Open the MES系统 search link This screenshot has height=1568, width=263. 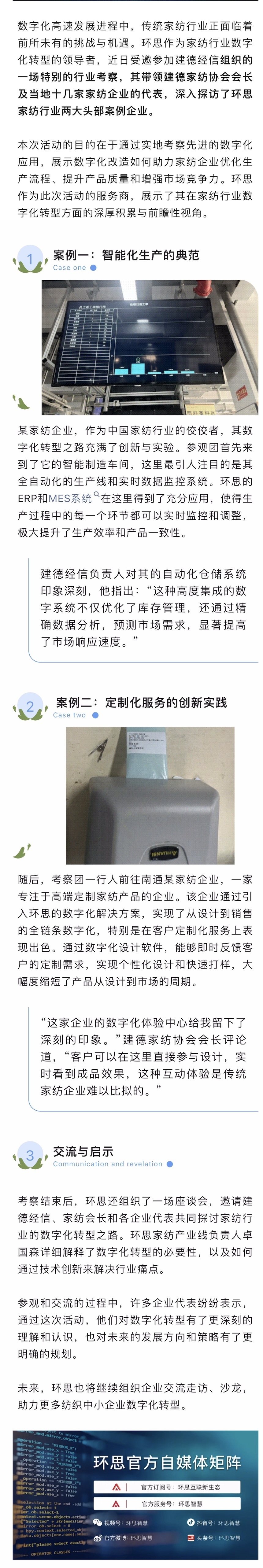pos(71,498)
